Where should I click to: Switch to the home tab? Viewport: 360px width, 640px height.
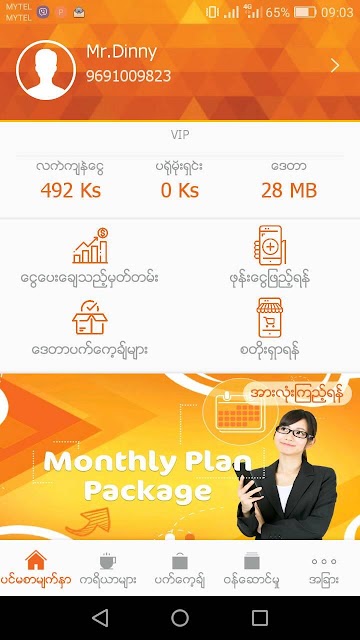(36, 568)
